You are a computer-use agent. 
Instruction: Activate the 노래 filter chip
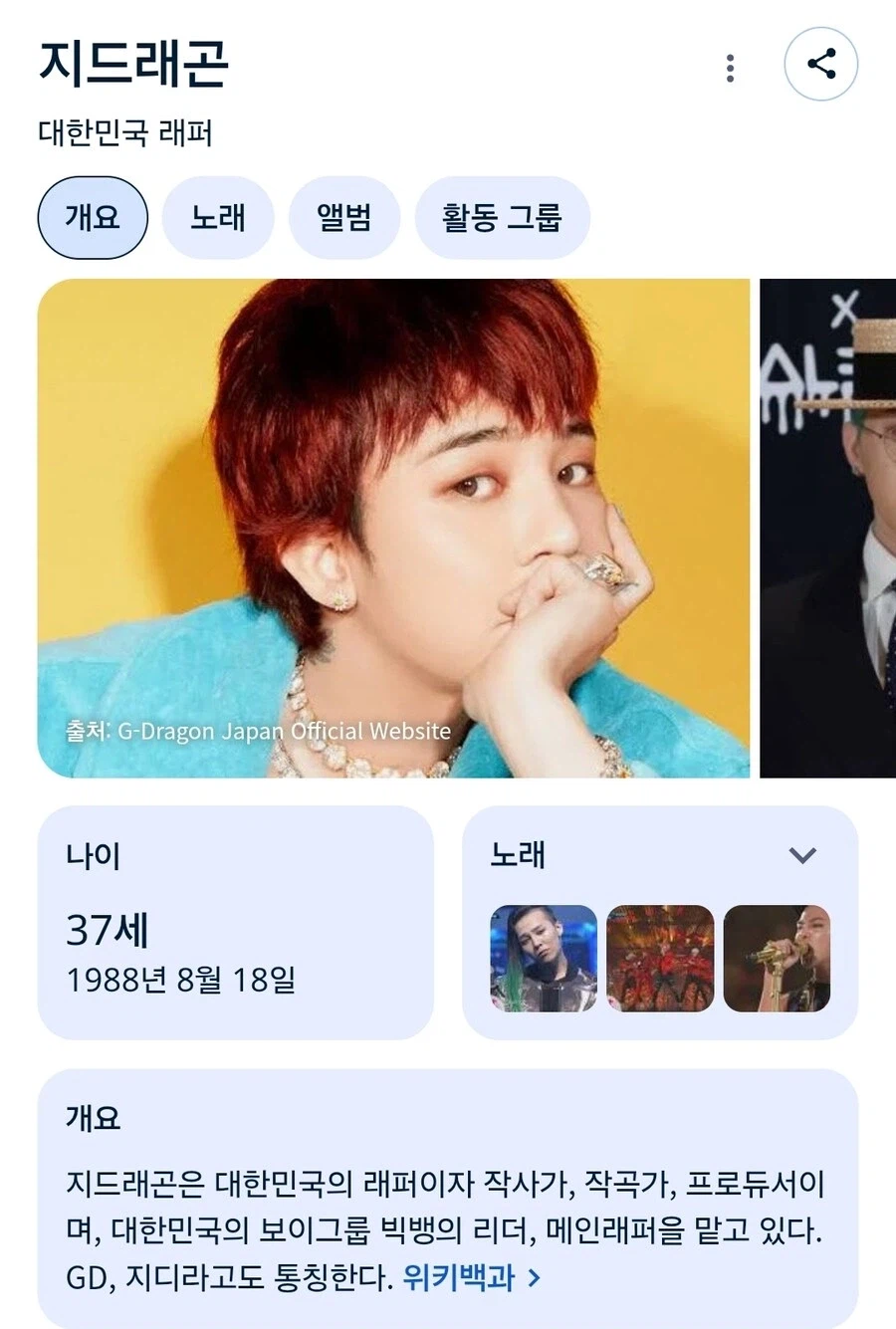coord(217,217)
